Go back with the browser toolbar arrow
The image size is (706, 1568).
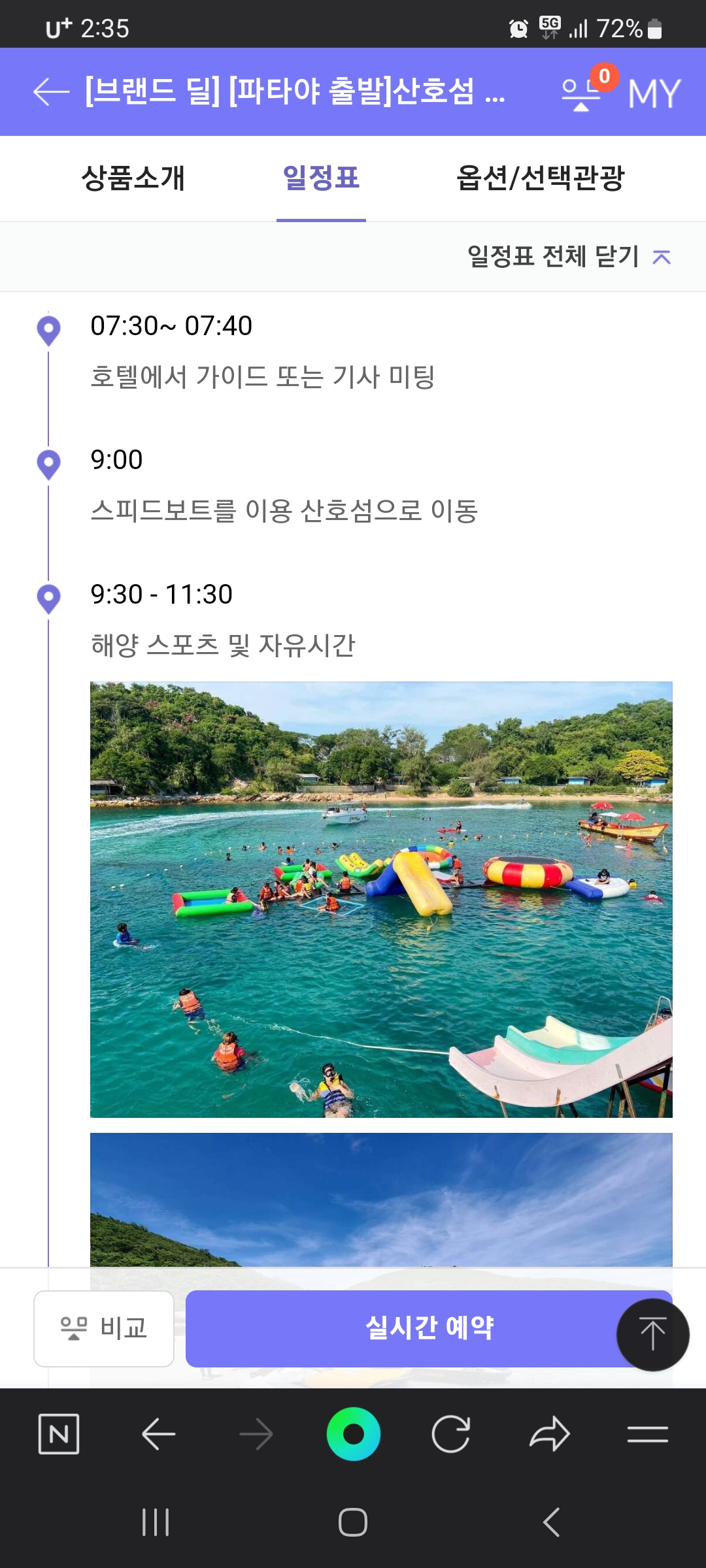pos(158,1434)
